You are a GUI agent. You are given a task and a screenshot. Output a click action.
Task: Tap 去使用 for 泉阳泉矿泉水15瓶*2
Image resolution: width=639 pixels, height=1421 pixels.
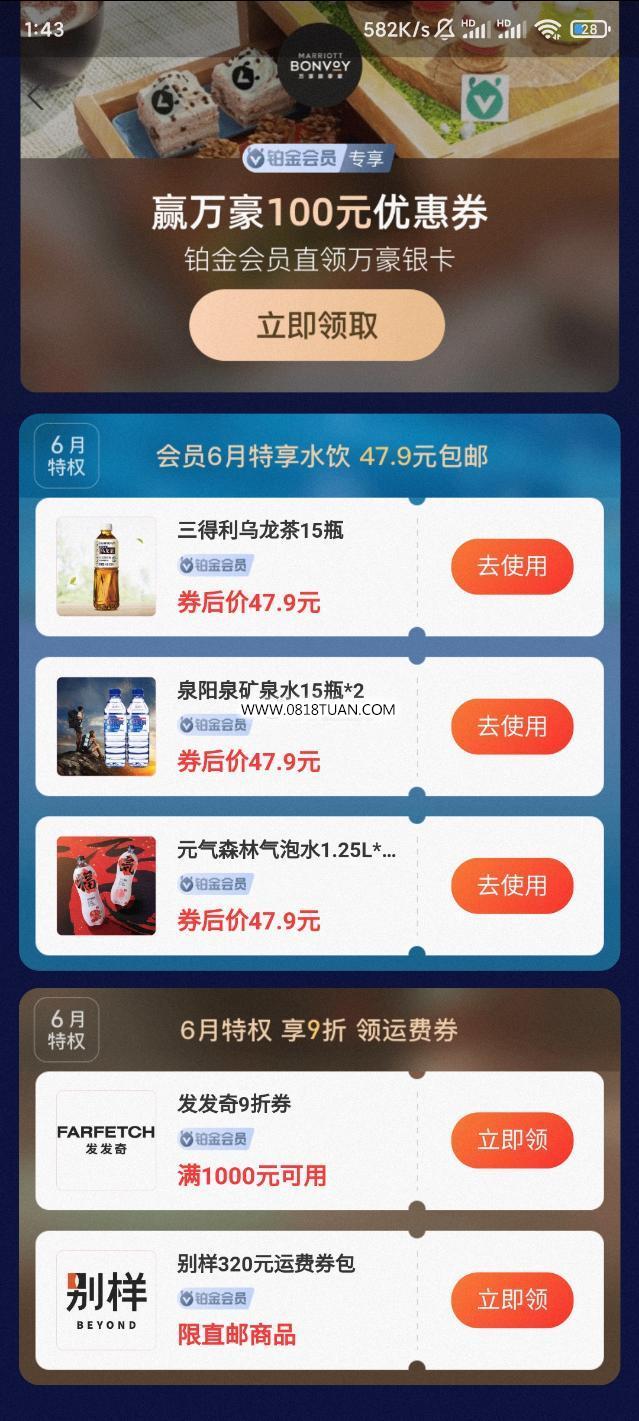[512, 726]
